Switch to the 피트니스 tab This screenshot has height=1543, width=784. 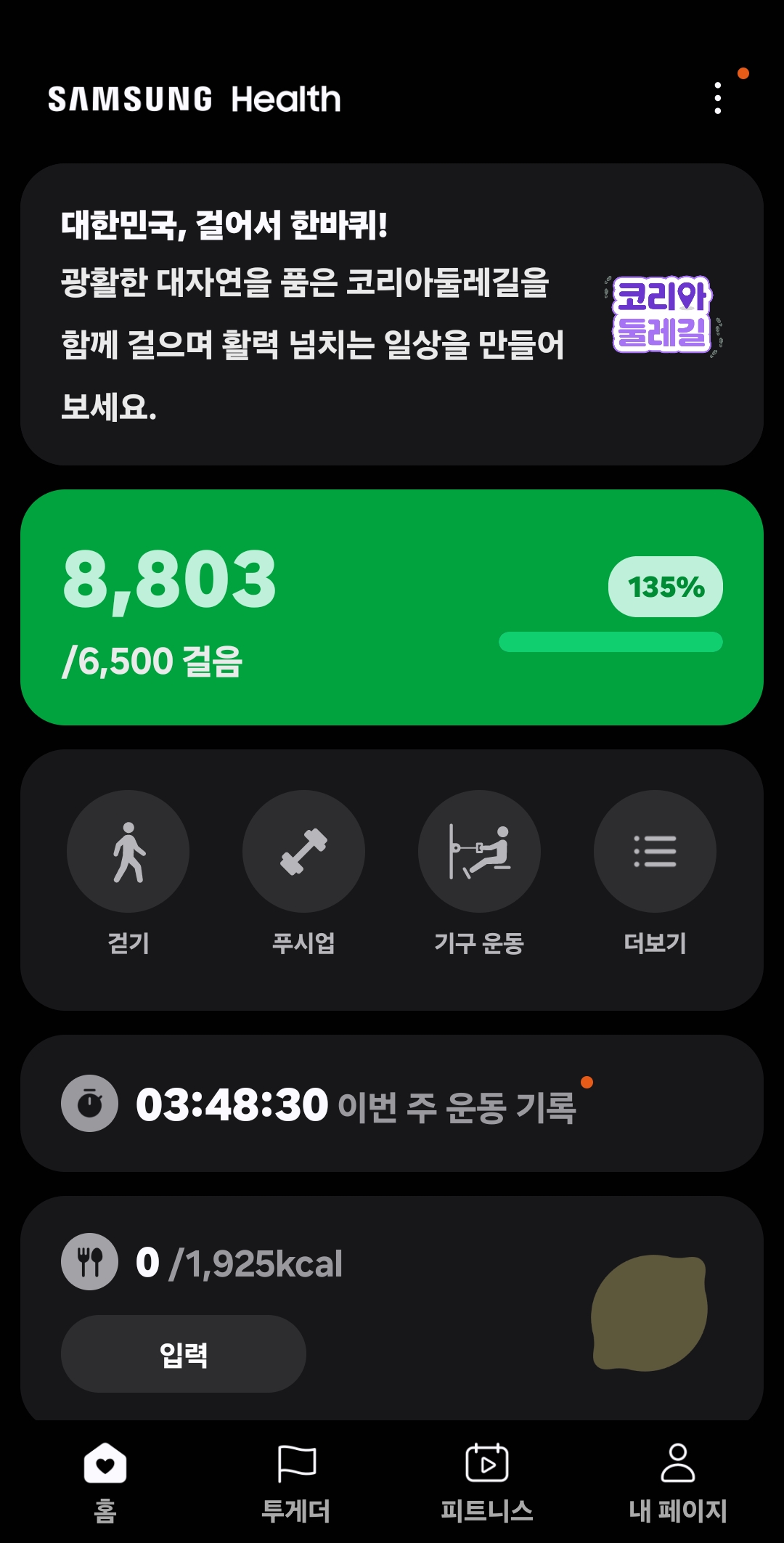487,1481
